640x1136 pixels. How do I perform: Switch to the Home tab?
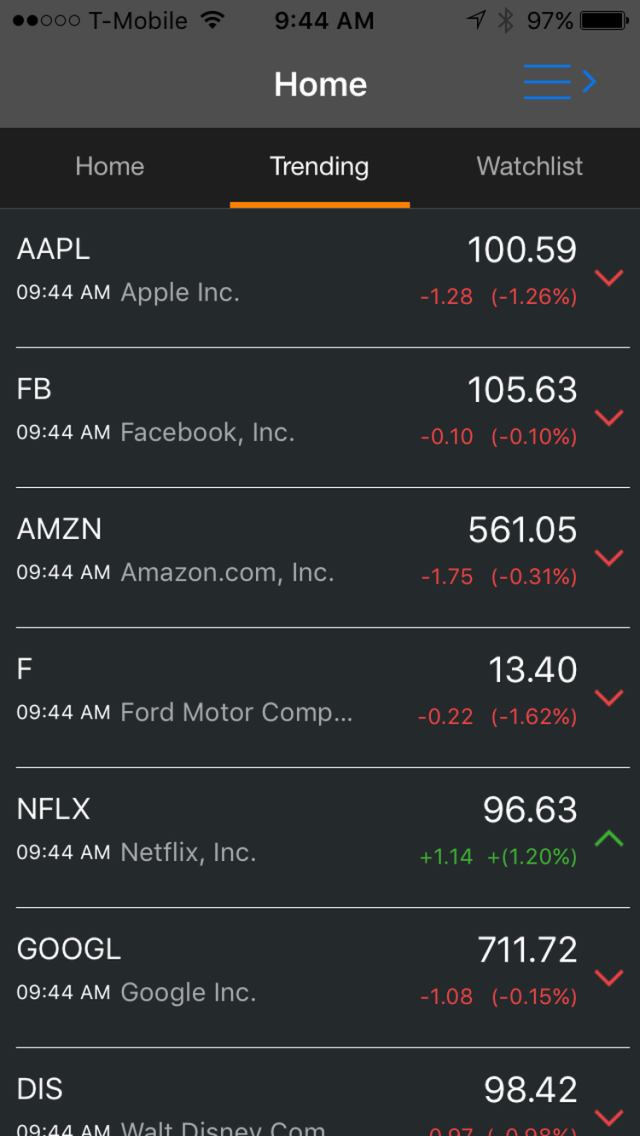(109, 167)
